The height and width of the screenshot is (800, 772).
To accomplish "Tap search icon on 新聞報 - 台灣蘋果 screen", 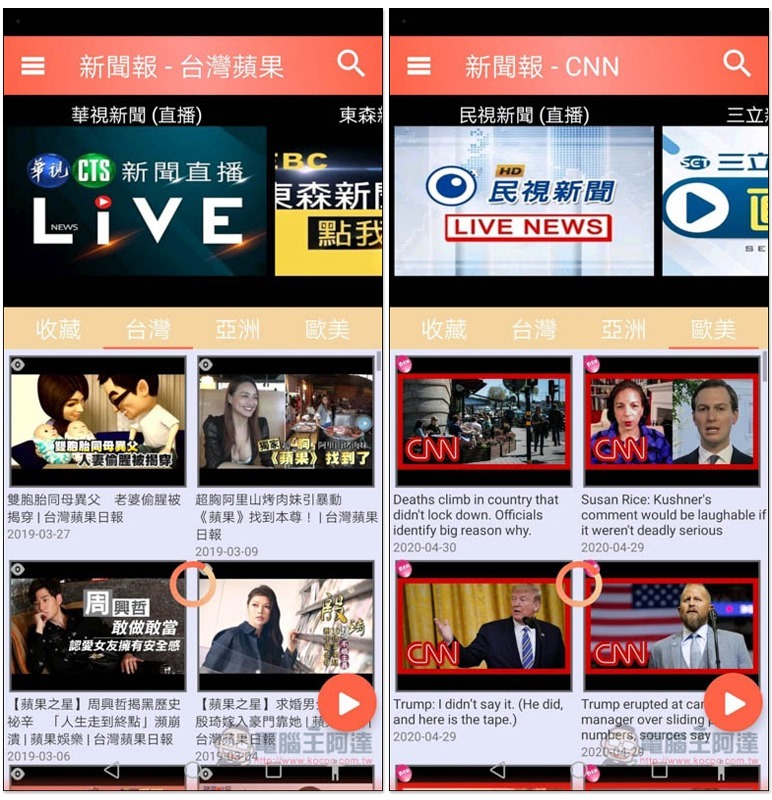I will [351, 64].
